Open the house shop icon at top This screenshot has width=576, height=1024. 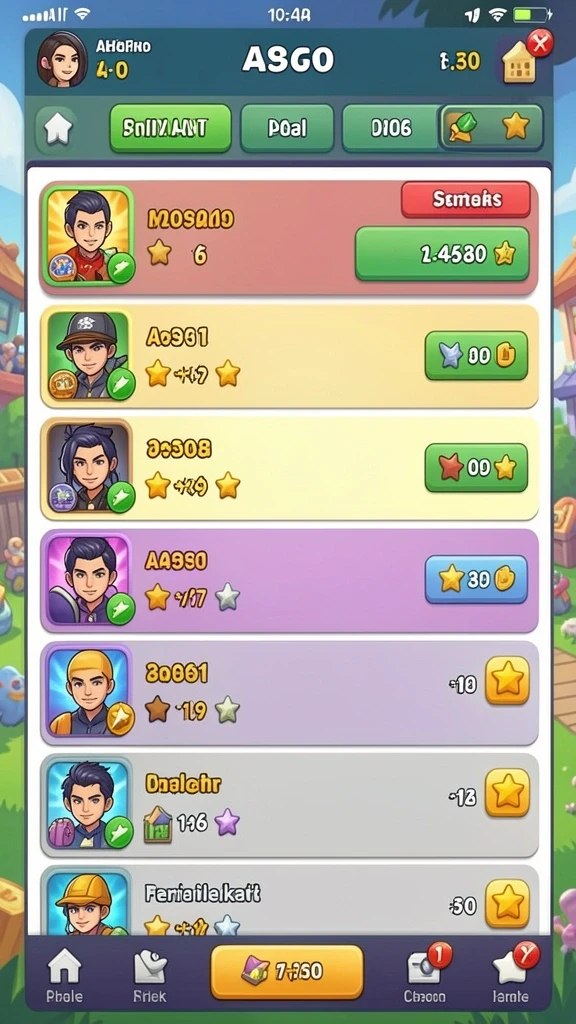click(518, 63)
